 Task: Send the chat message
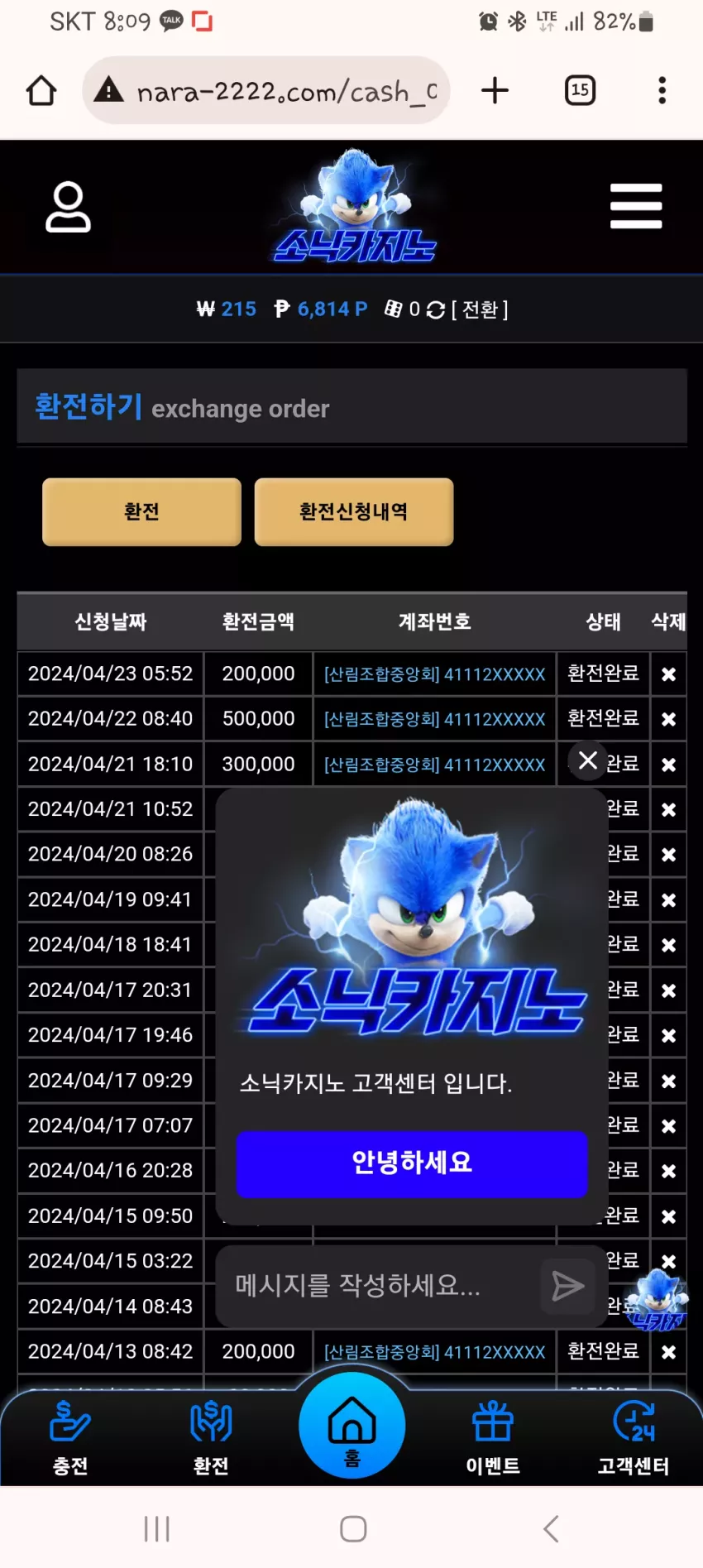[x=567, y=1286]
